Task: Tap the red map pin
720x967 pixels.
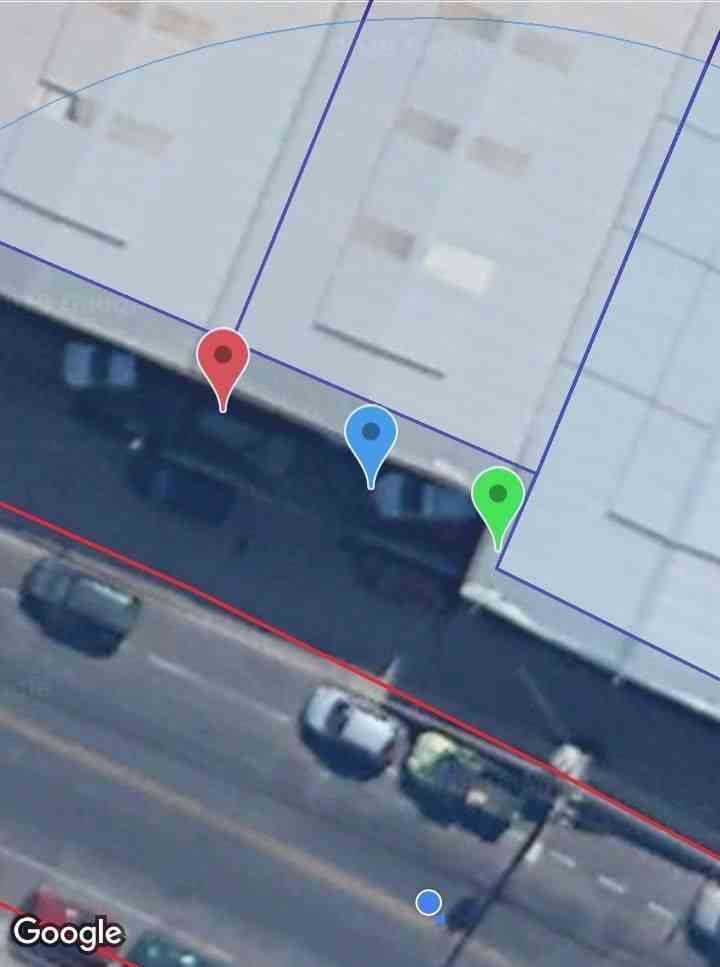Action: tap(223, 358)
